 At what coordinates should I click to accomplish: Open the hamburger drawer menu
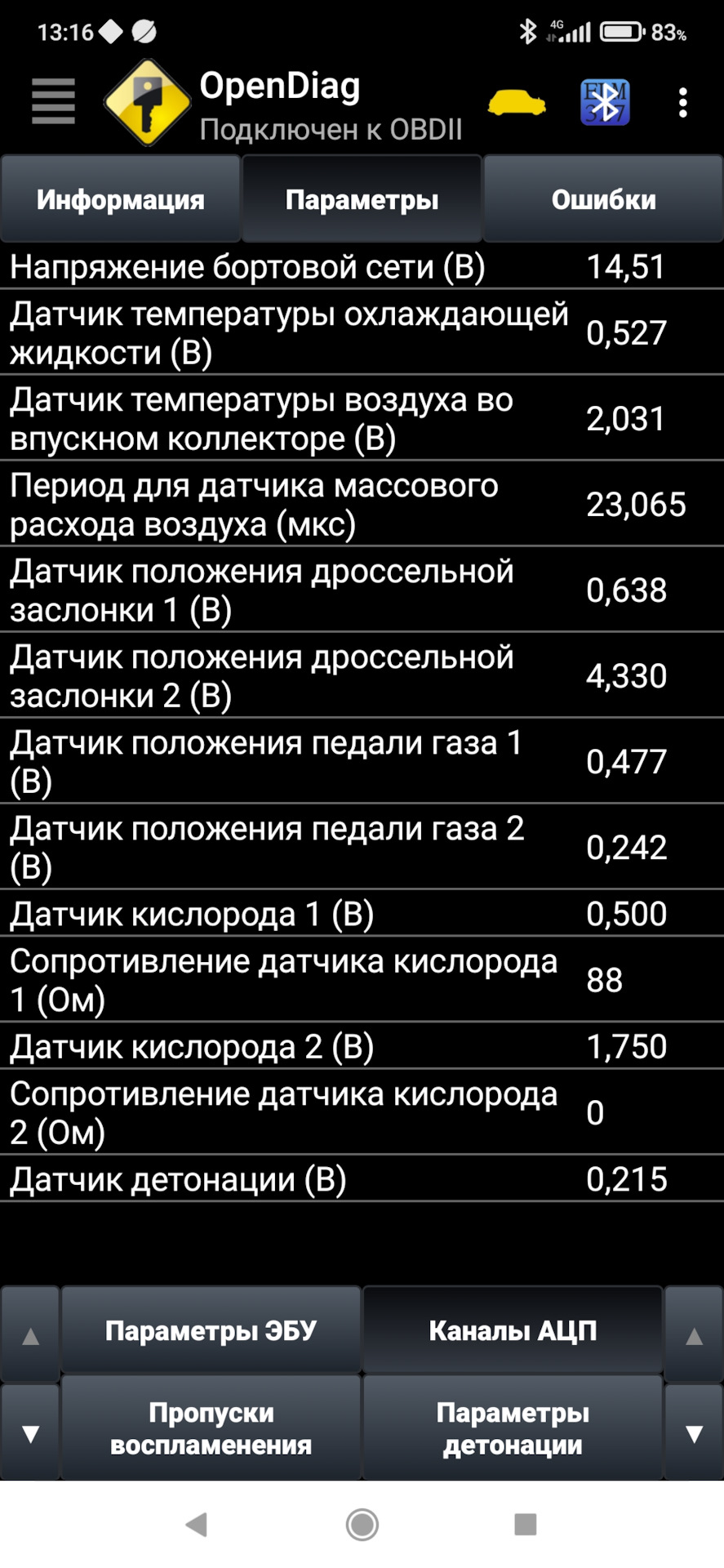pos(53,102)
